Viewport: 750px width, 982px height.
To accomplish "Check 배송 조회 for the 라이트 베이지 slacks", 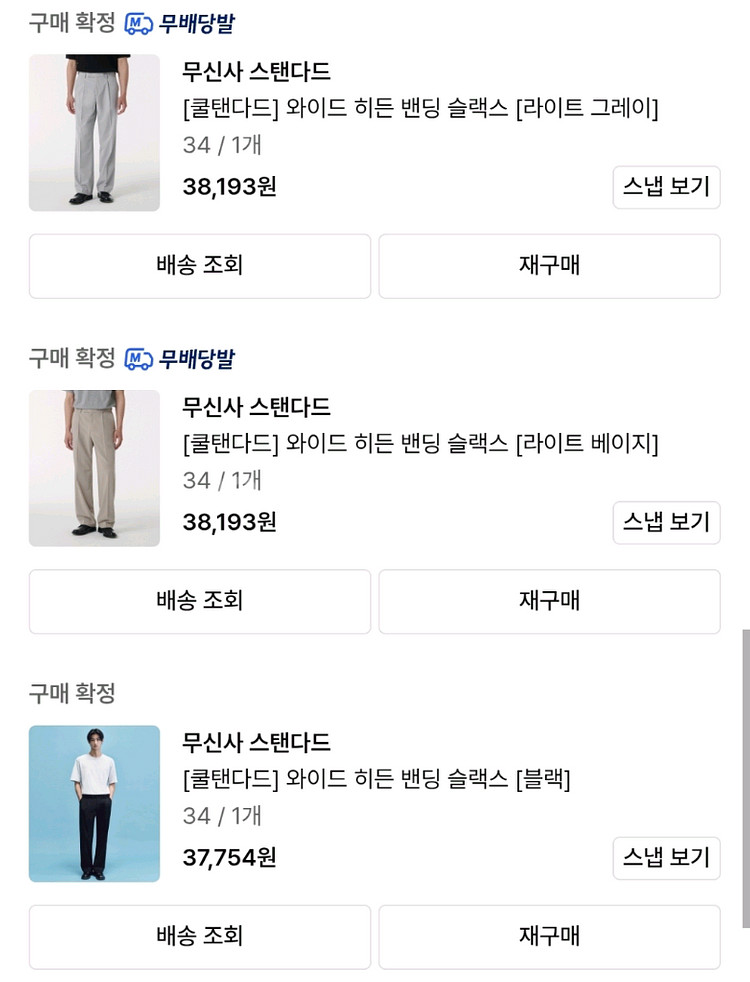I will 200,601.
